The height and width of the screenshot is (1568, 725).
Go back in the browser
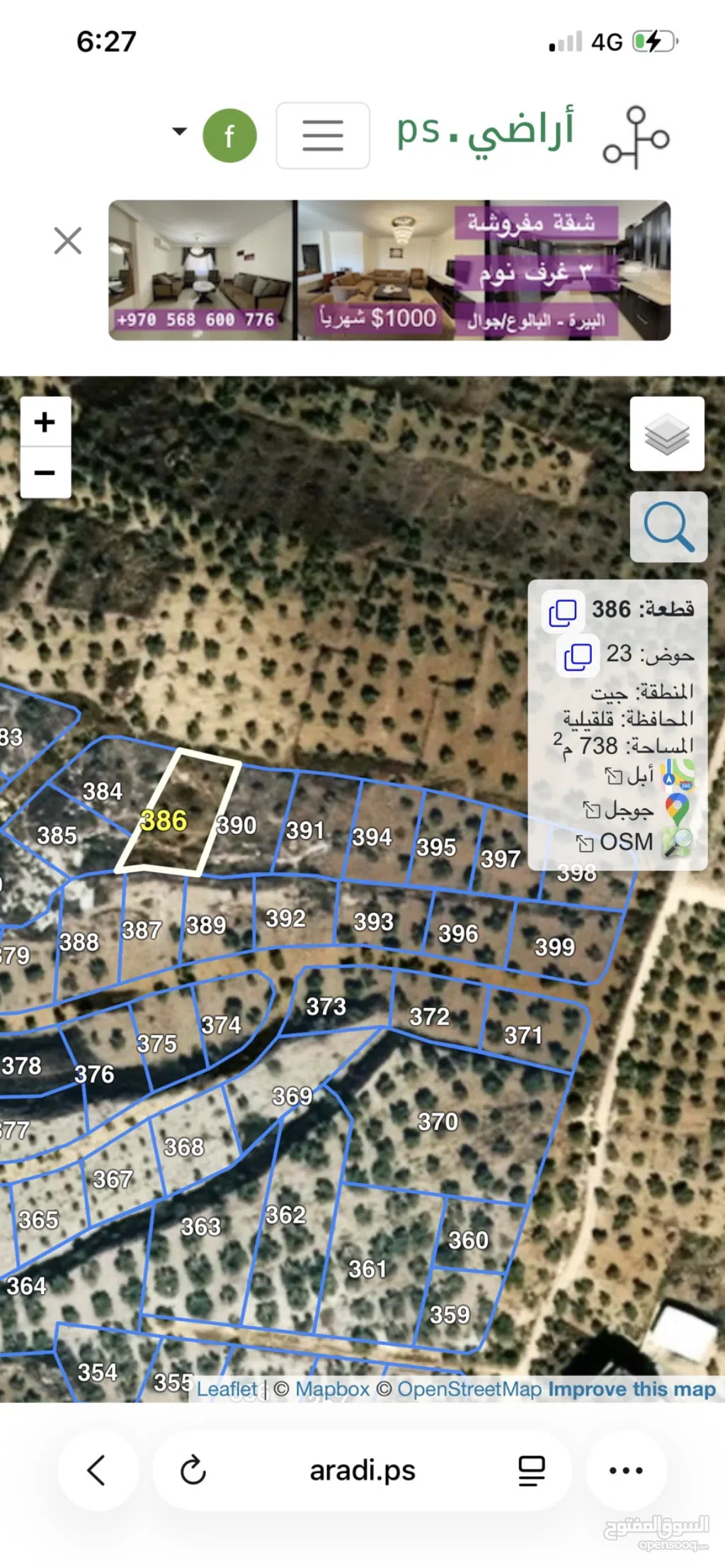[96, 1470]
